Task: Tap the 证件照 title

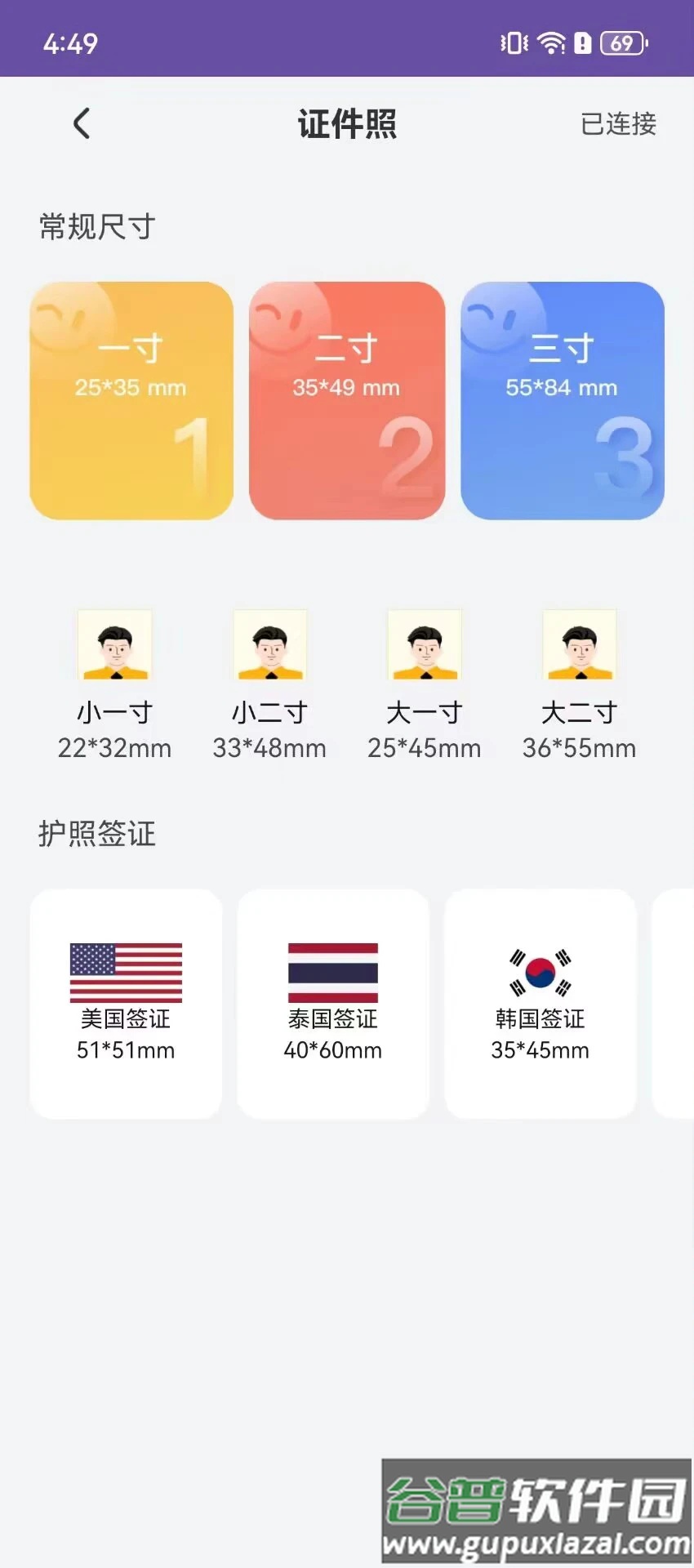Action: coord(346,124)
